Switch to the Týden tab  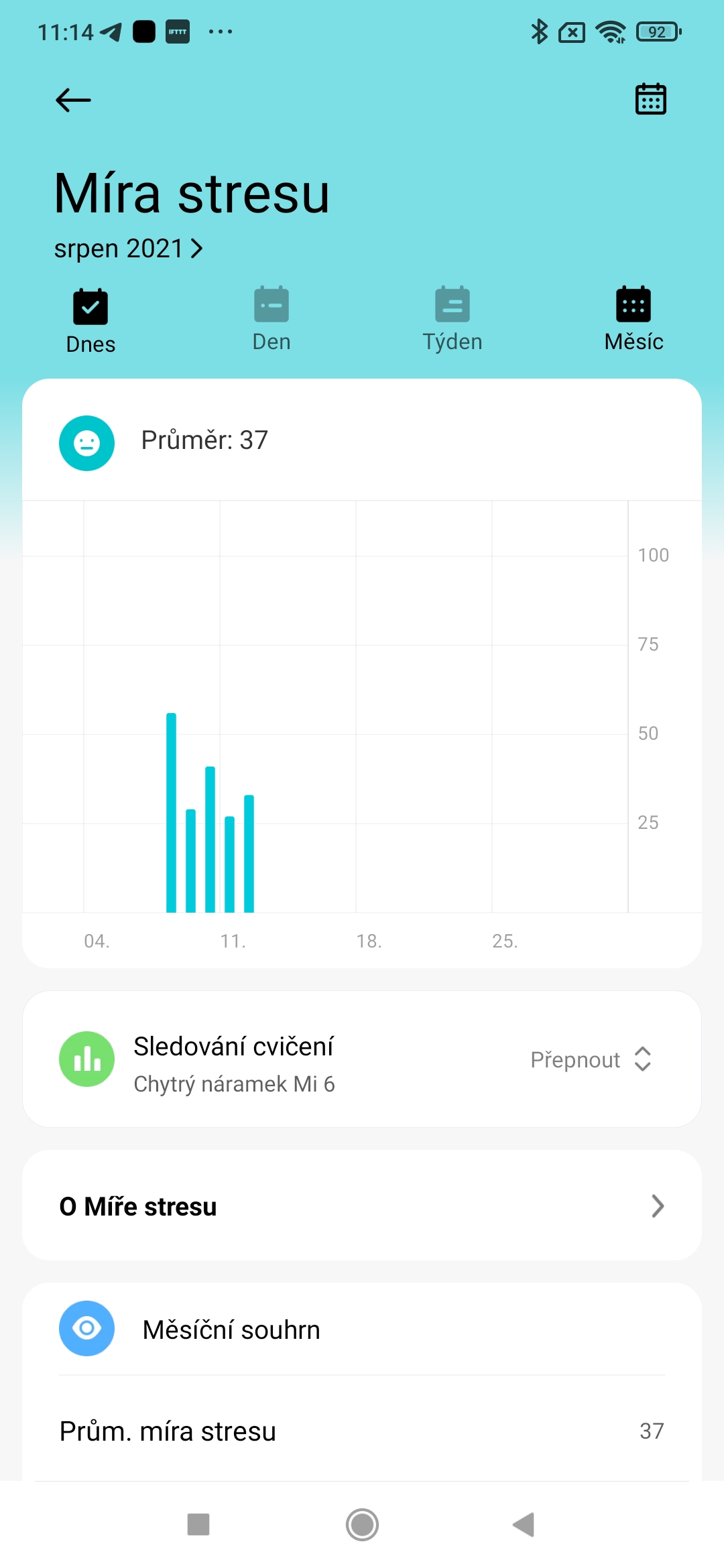tap(452, 319)
